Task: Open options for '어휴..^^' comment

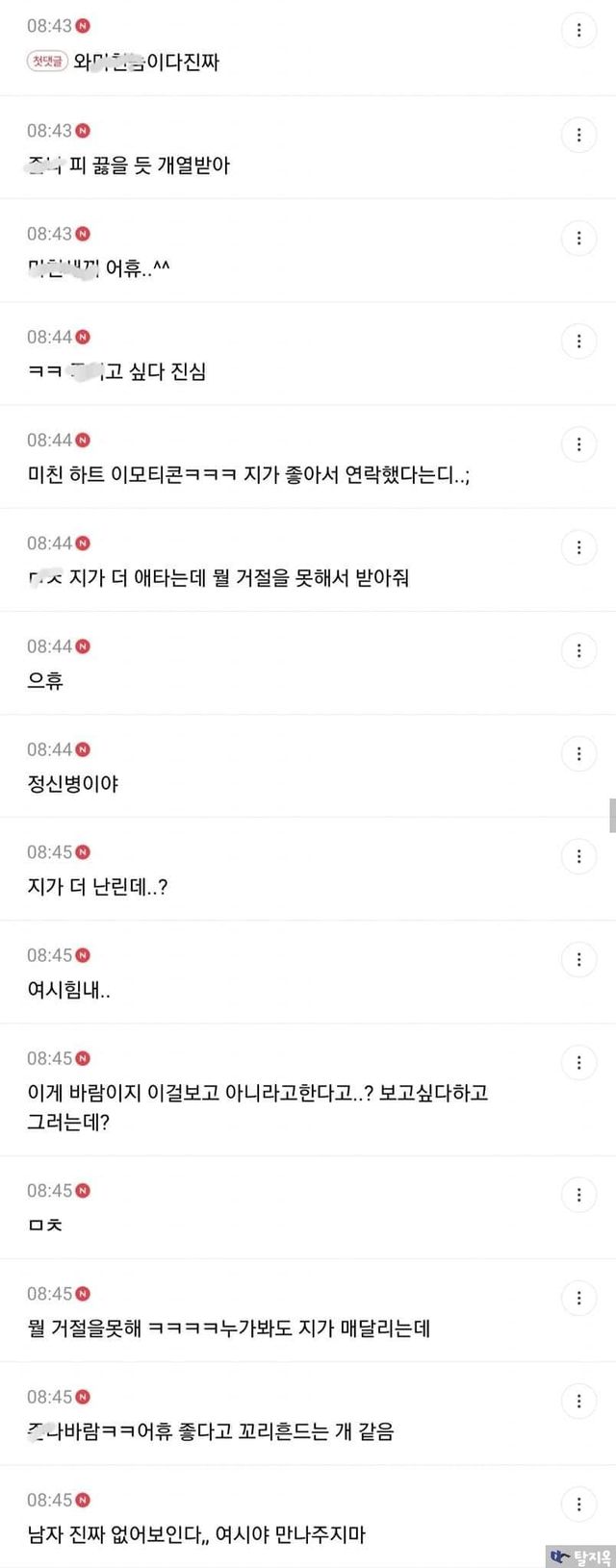Action: 578,238
